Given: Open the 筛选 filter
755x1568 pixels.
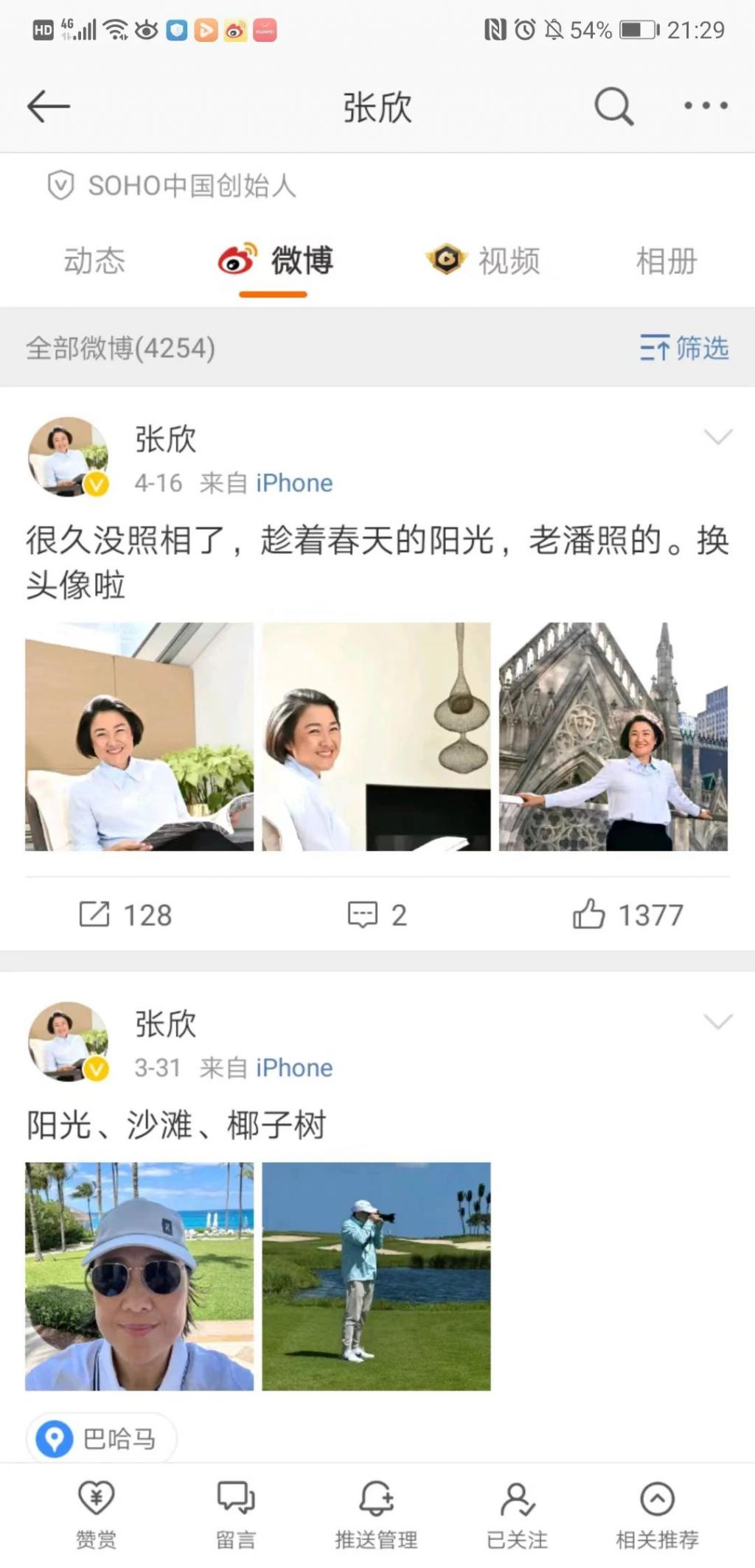Looking at the screenshot, I should (x=684, y=348).
